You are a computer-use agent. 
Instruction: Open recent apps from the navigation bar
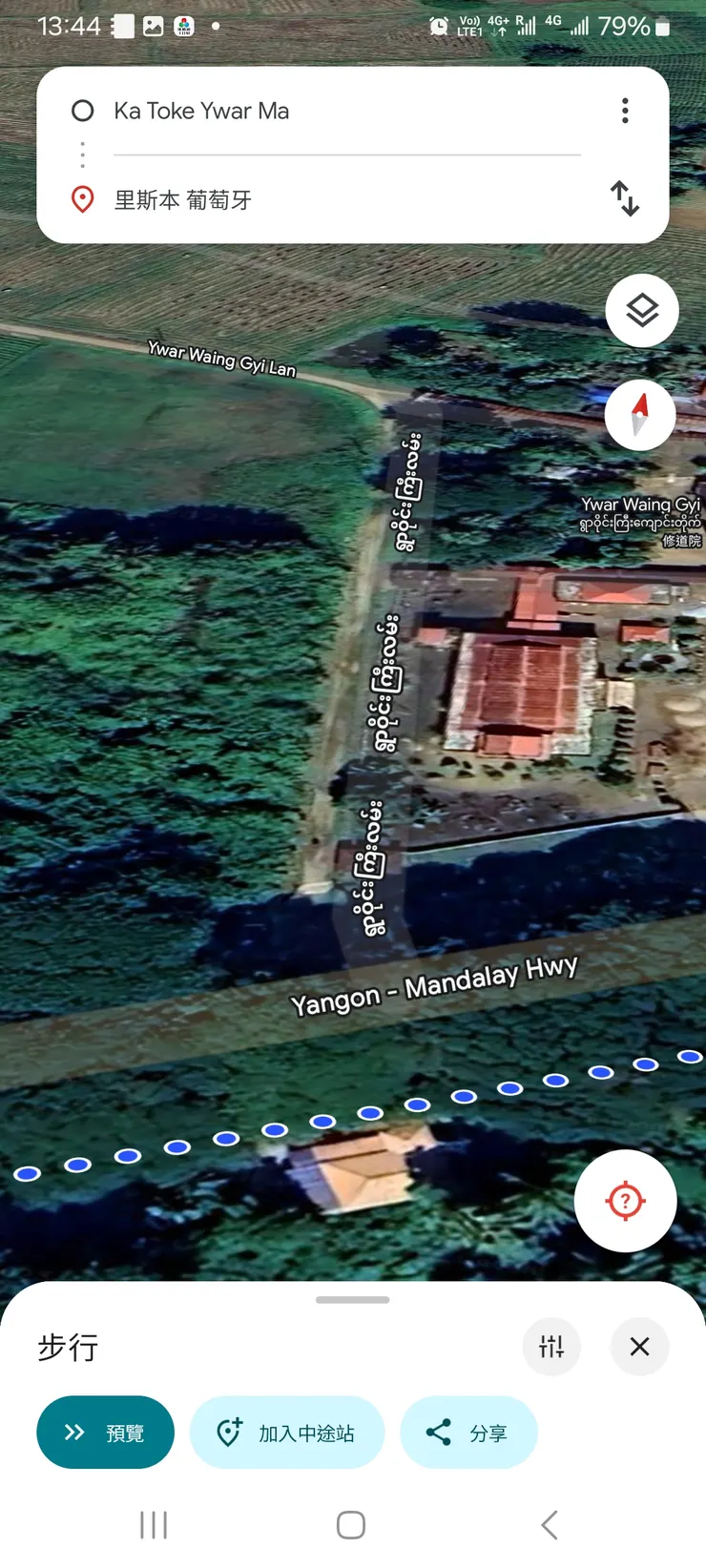[x=154, y=1524]
